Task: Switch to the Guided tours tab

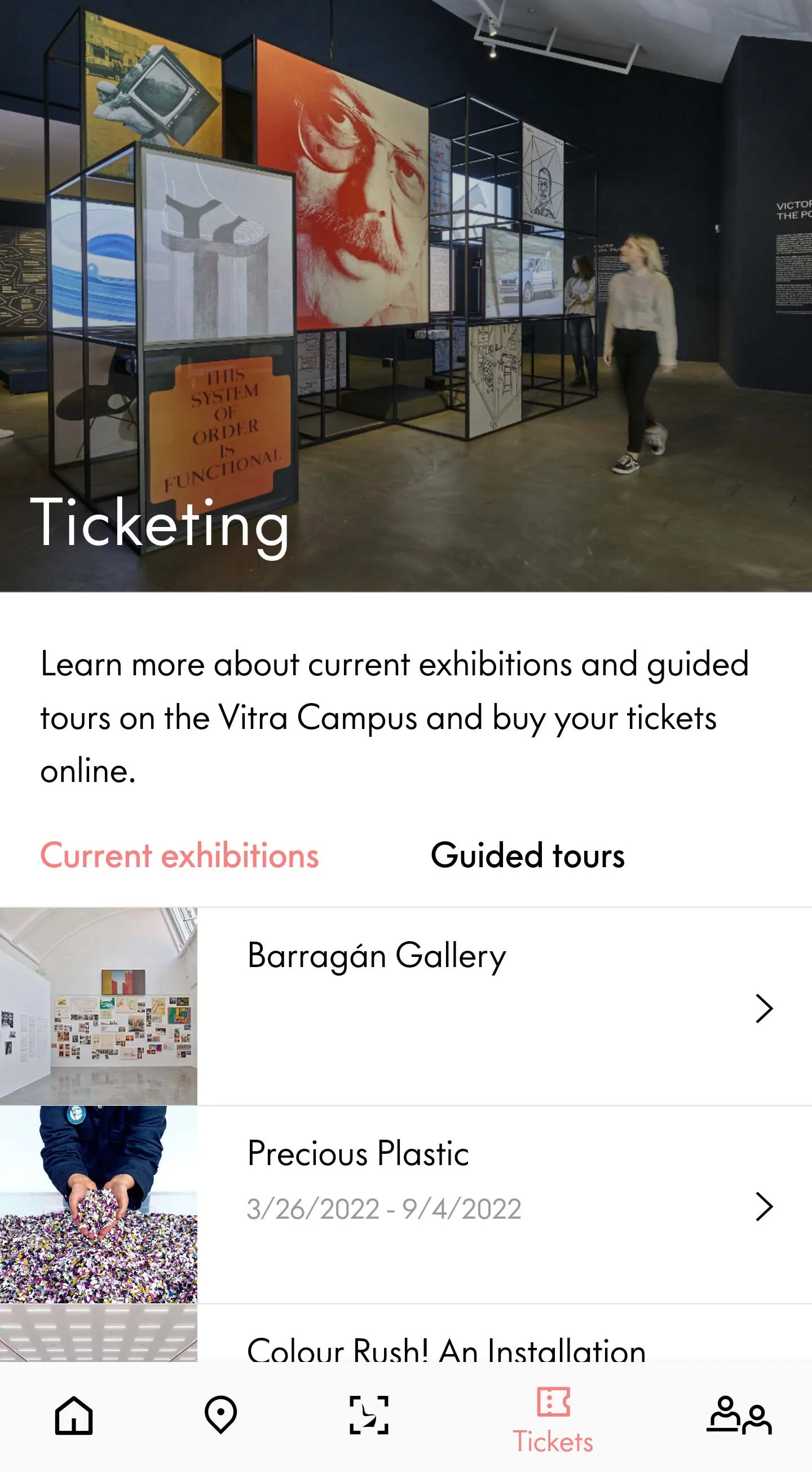Action: [x=527, y=855]
